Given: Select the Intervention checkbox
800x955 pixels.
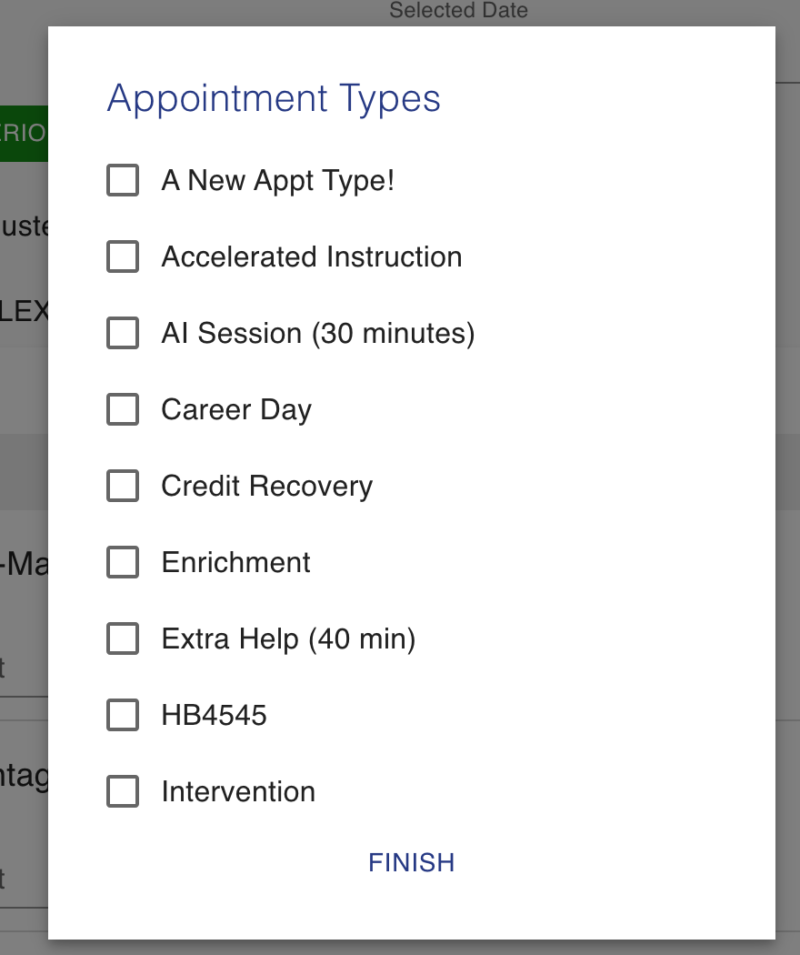Looking at the screenshot, I should [x=122, y=791].
